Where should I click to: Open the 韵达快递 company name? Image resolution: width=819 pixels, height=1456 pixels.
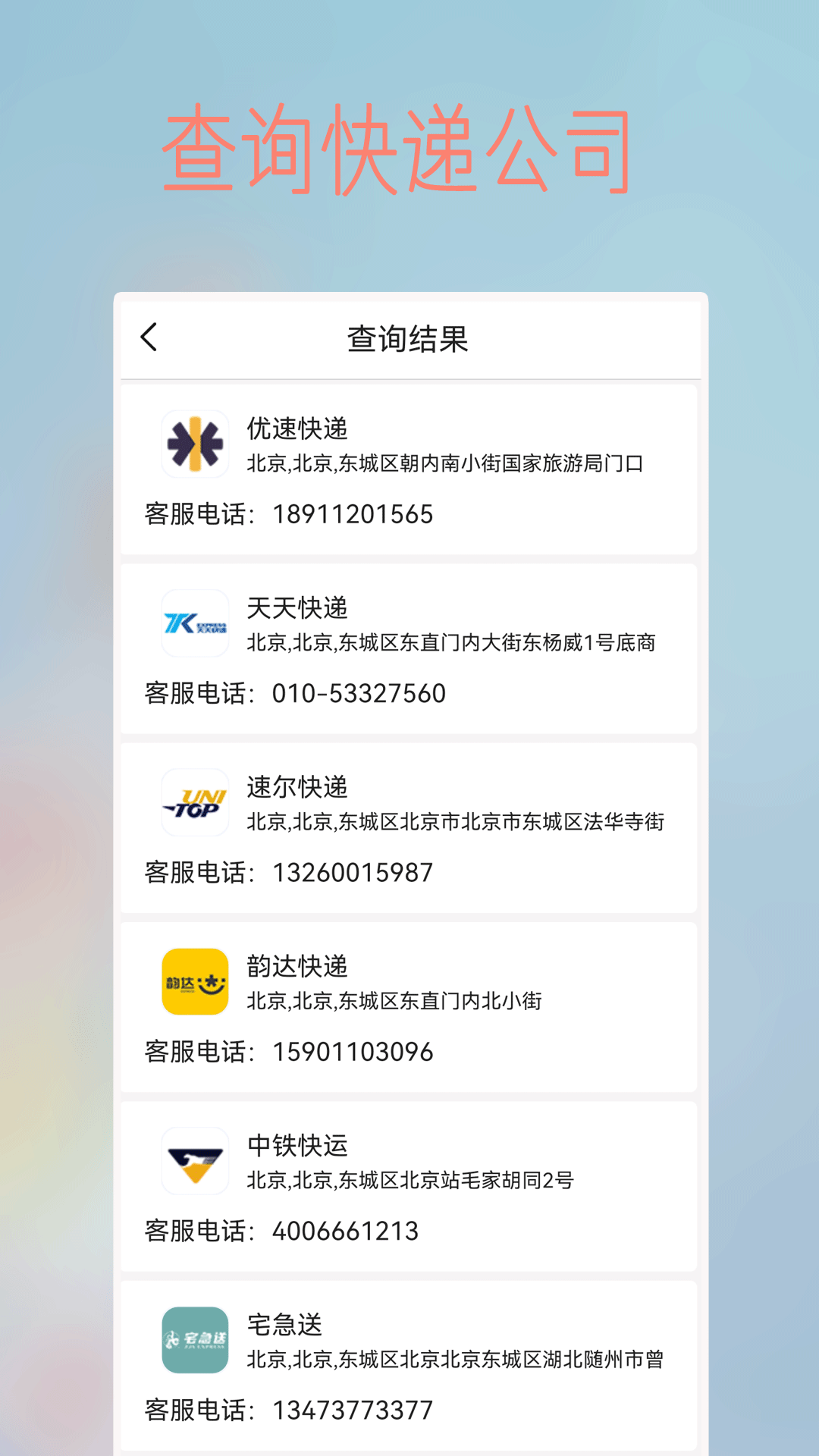point(297,967)
